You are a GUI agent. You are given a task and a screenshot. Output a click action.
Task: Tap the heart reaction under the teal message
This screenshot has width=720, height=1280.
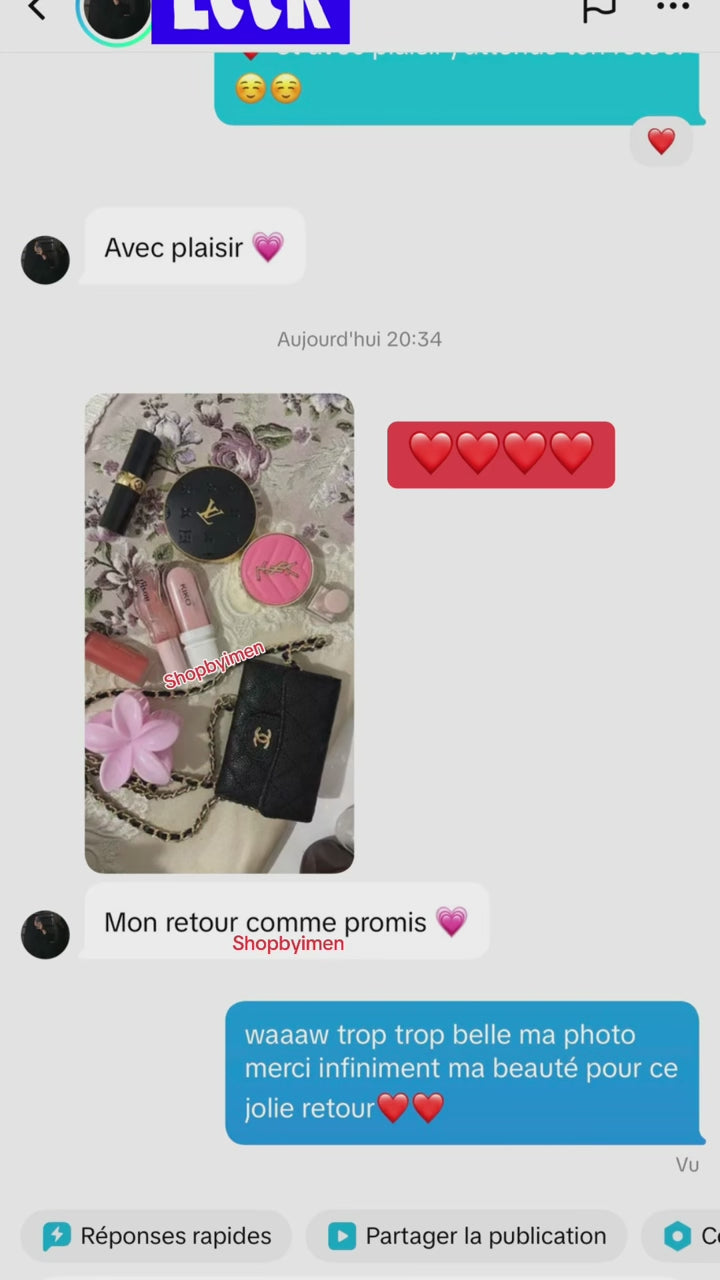[x=661, y=142]
